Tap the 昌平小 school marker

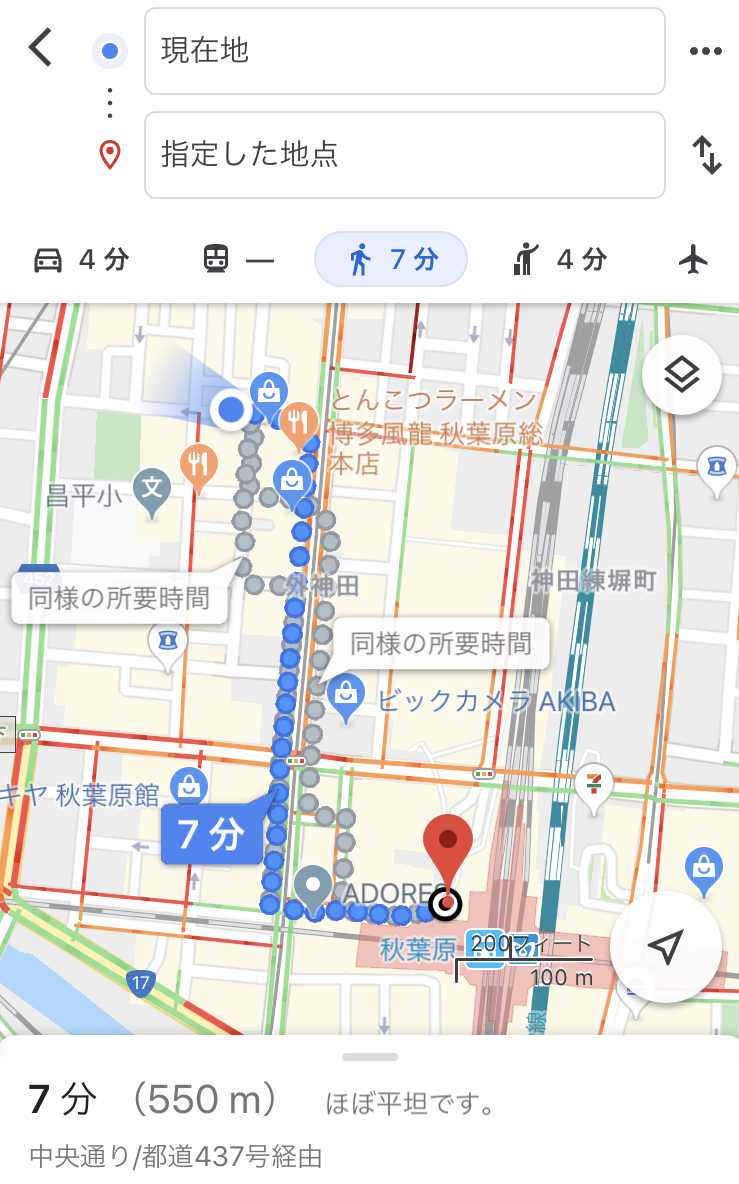[x=152, y=490]
